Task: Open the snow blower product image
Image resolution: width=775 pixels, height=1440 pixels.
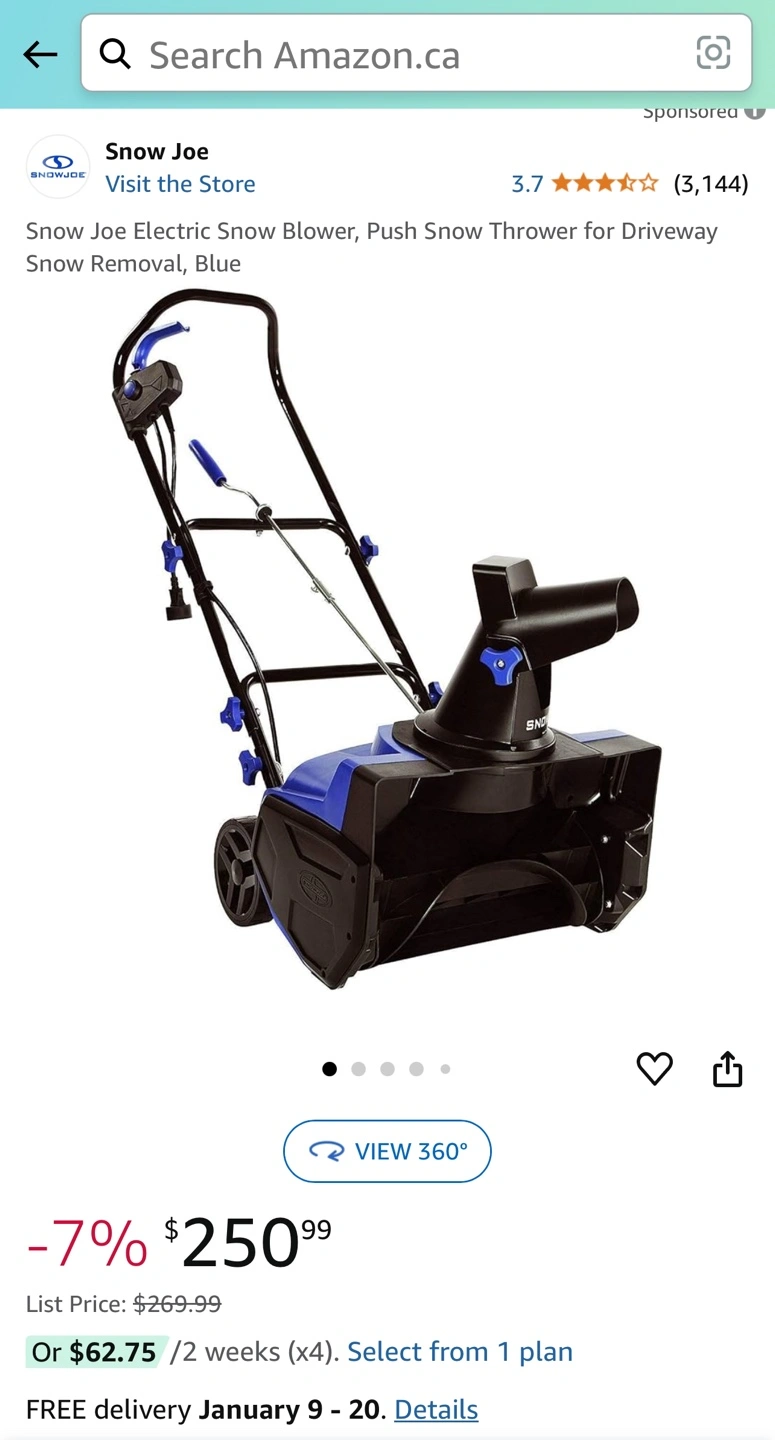Action: [x=387, y=640]
